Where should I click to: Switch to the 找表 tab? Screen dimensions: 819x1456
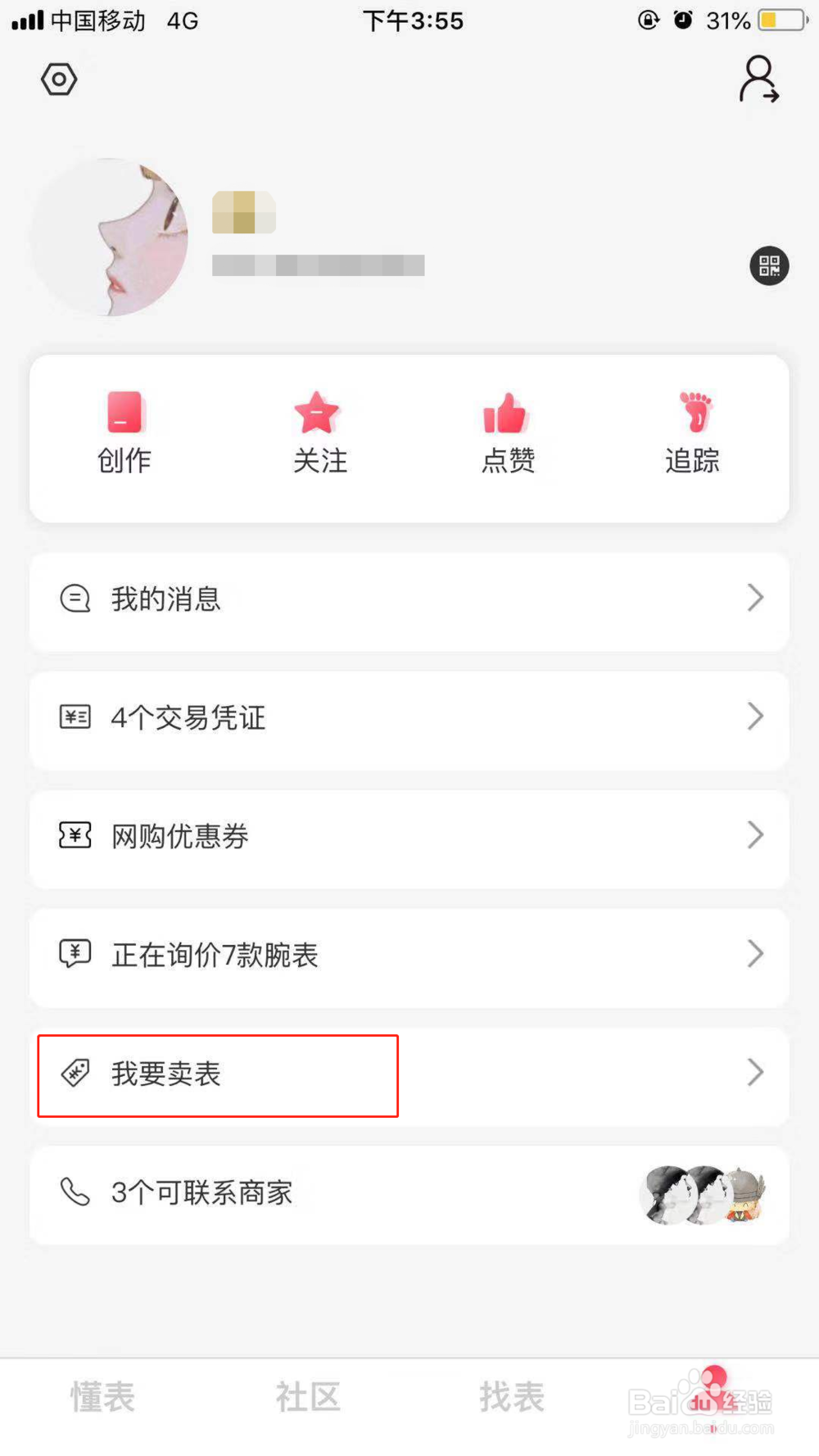coord(510,1396)
